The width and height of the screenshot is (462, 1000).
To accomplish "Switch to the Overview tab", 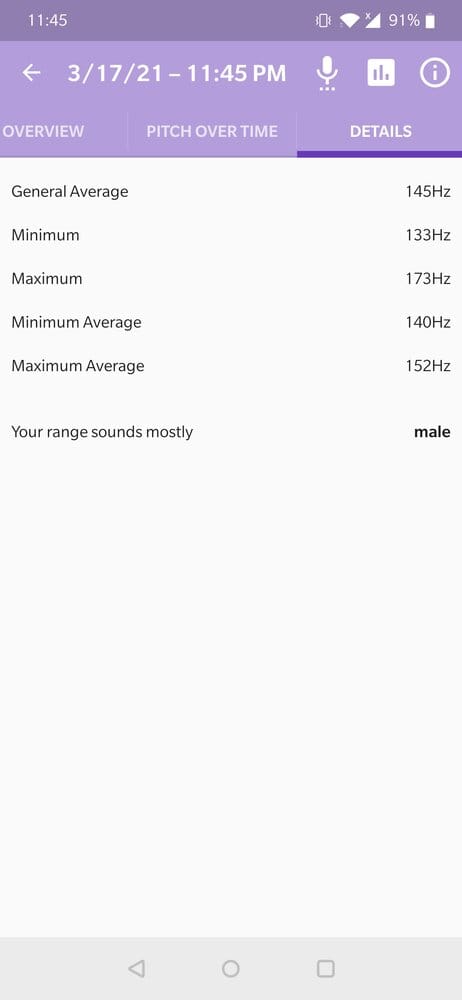I will 43,131.
